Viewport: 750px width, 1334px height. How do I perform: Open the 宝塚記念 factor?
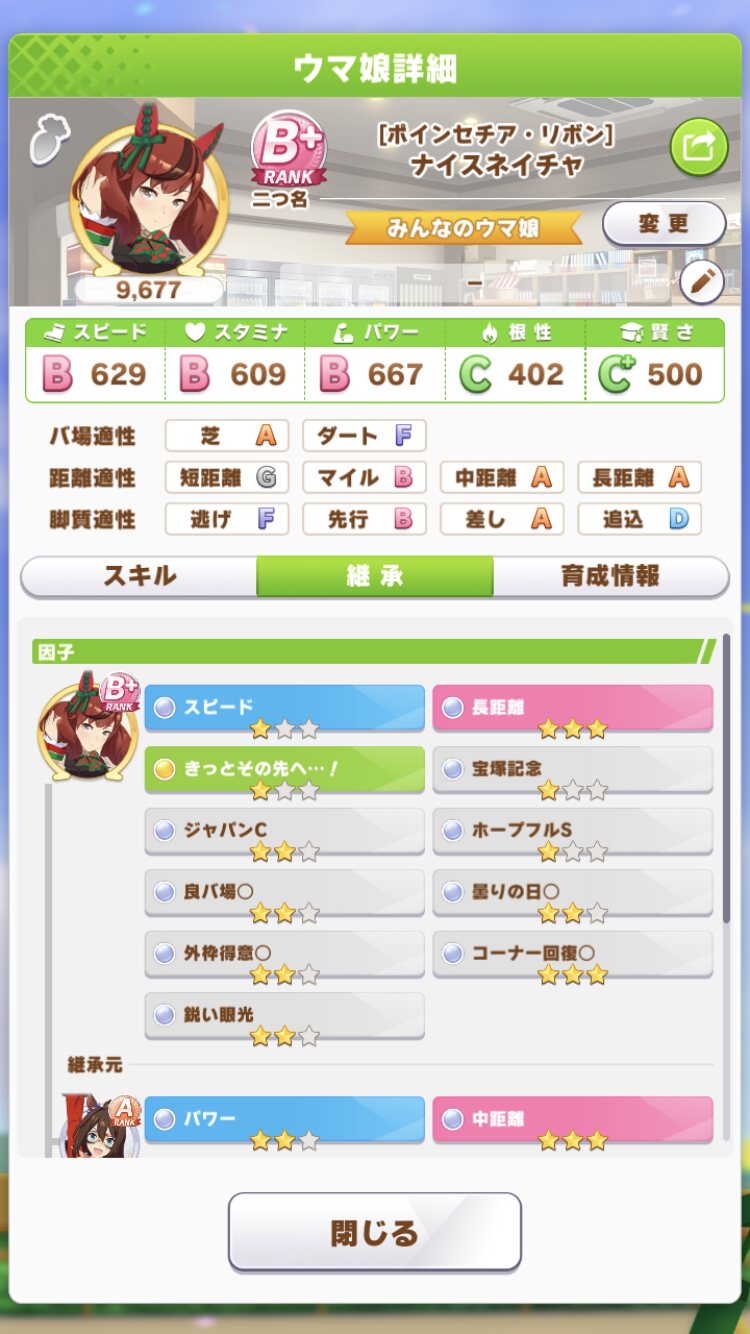[x=573, y=770]
